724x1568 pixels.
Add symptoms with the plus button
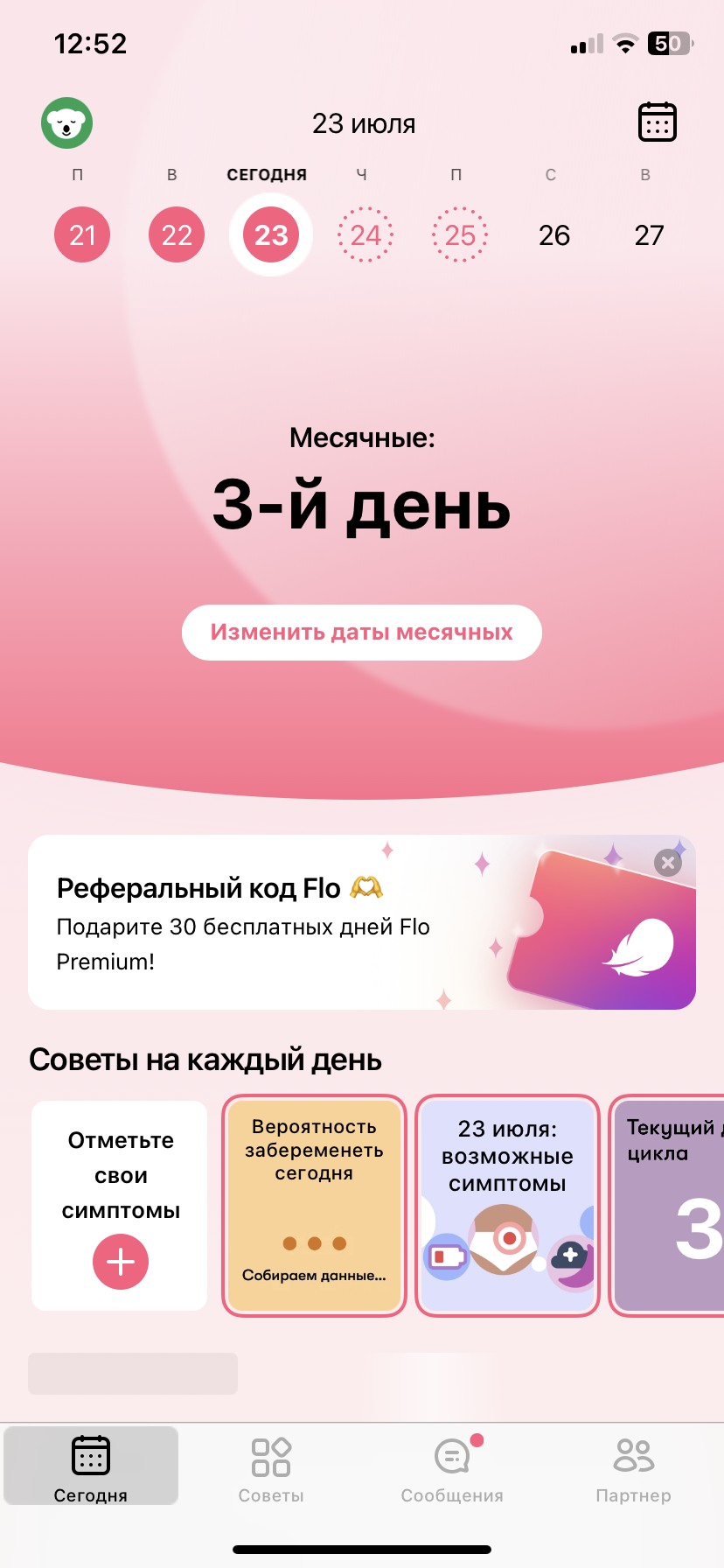121,1262
